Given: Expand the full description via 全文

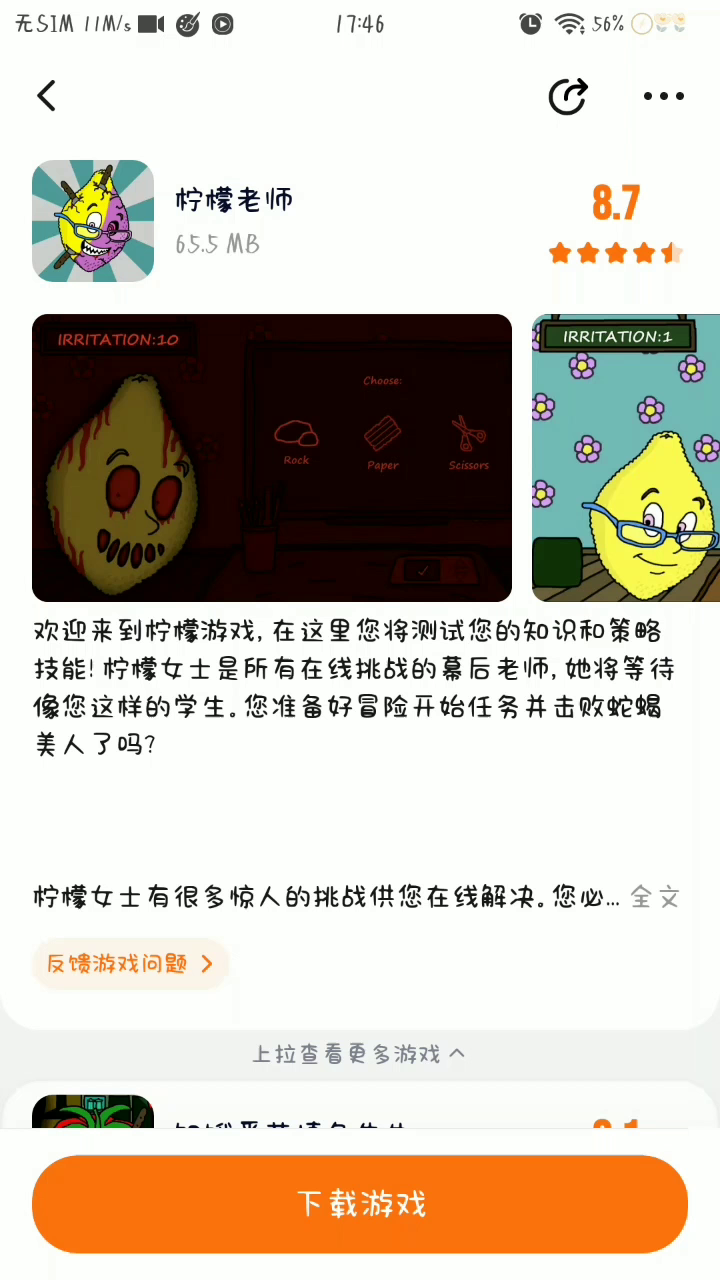Looking at the screenshot, I should click(656, 897).
